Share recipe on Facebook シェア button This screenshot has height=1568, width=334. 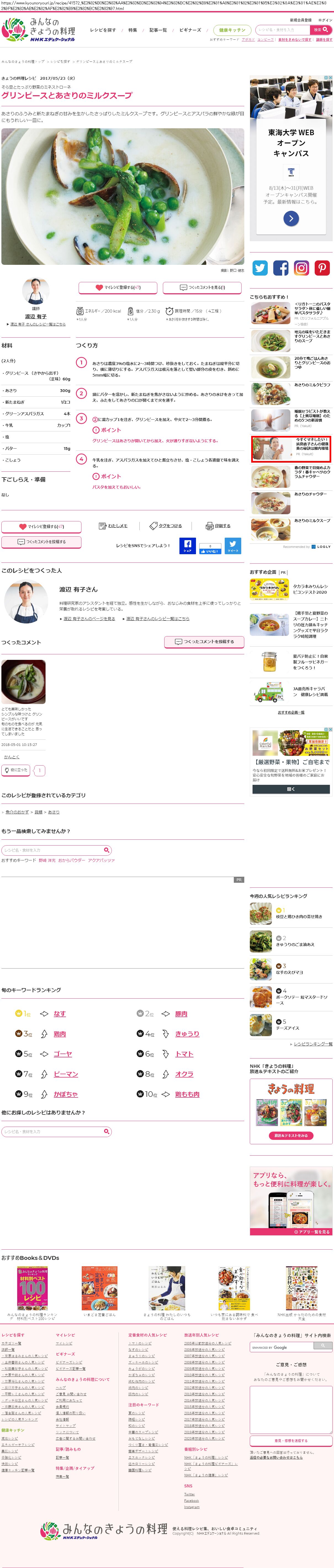[187, 546]
